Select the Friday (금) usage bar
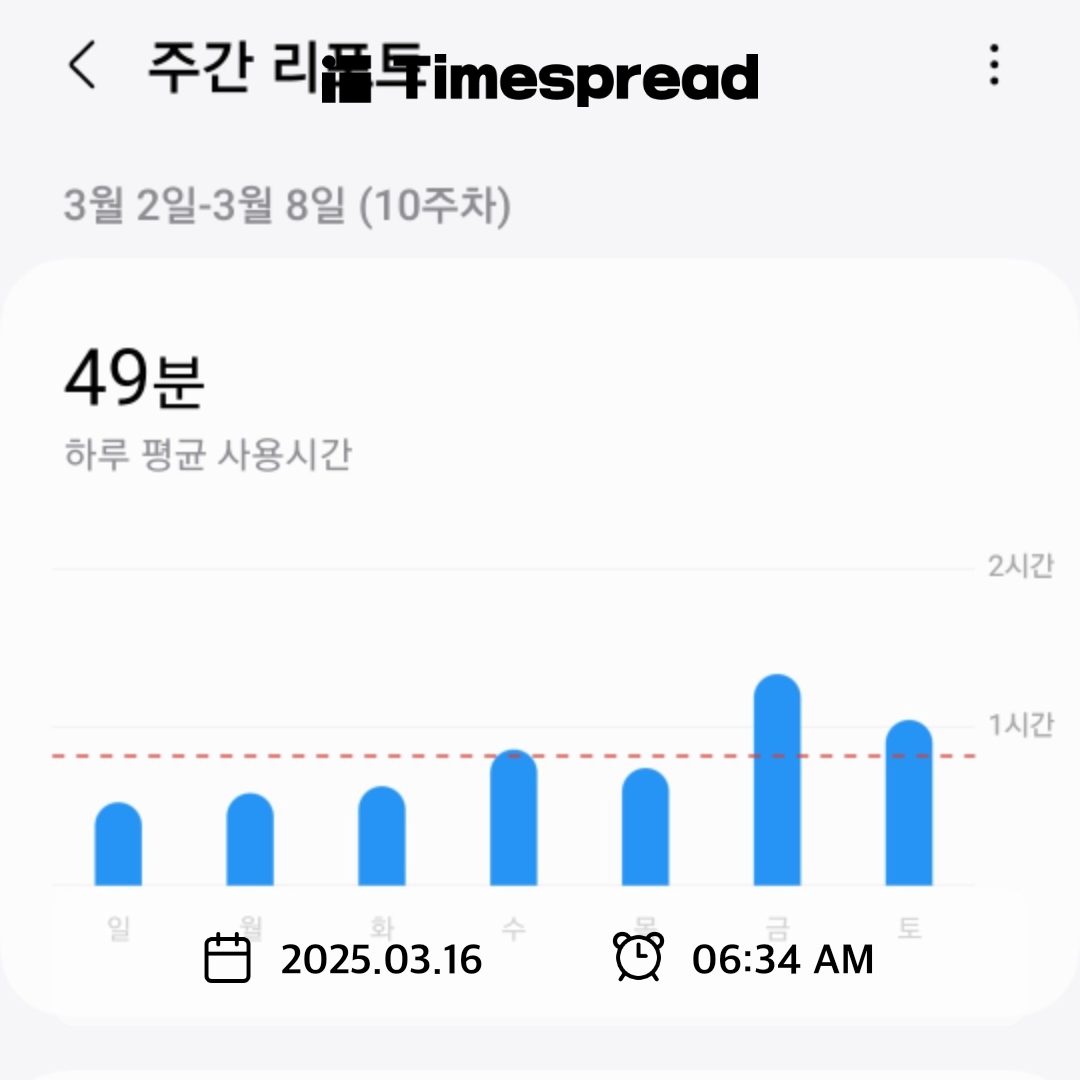The height and width of the screenshot is (1080, 1080). pos(777,780)
